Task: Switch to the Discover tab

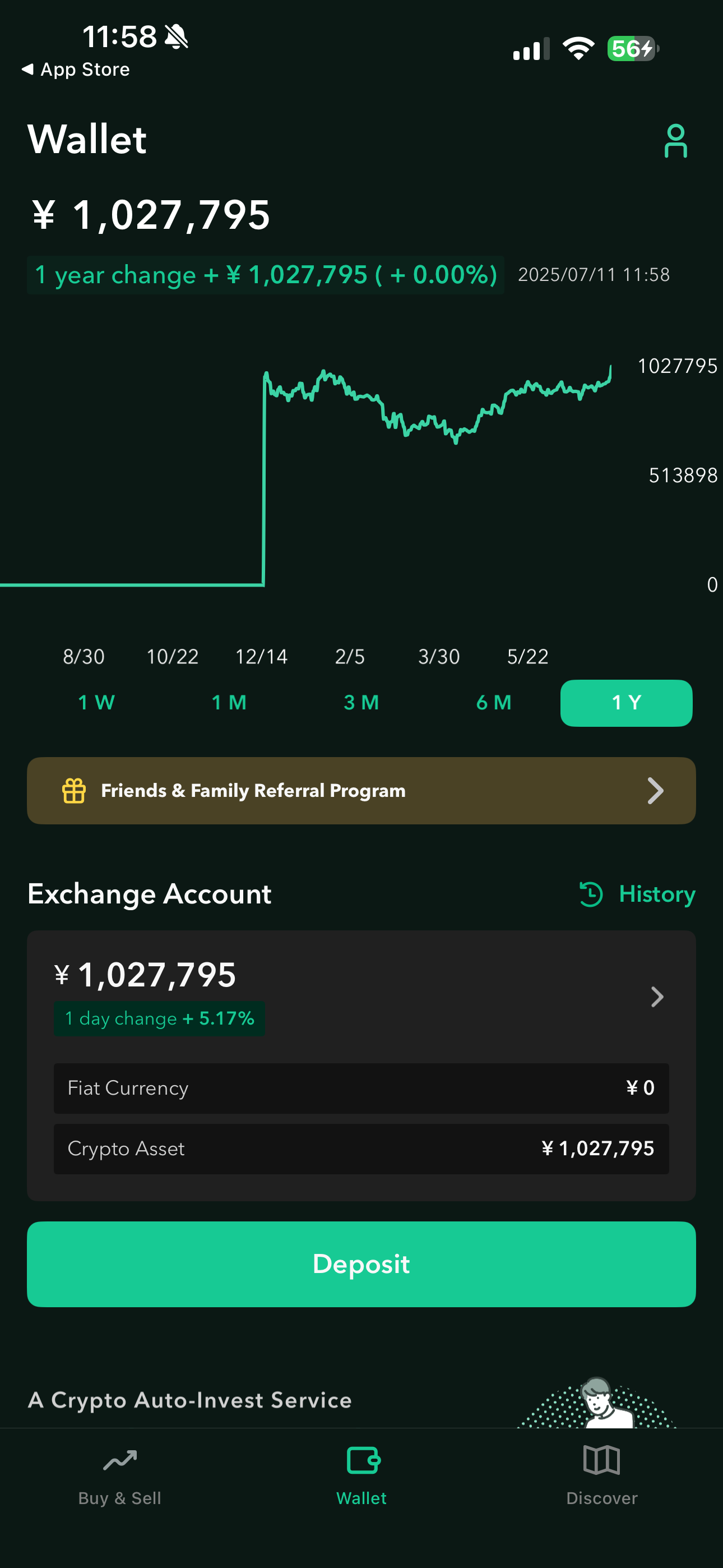Action: pos(602,1477)
